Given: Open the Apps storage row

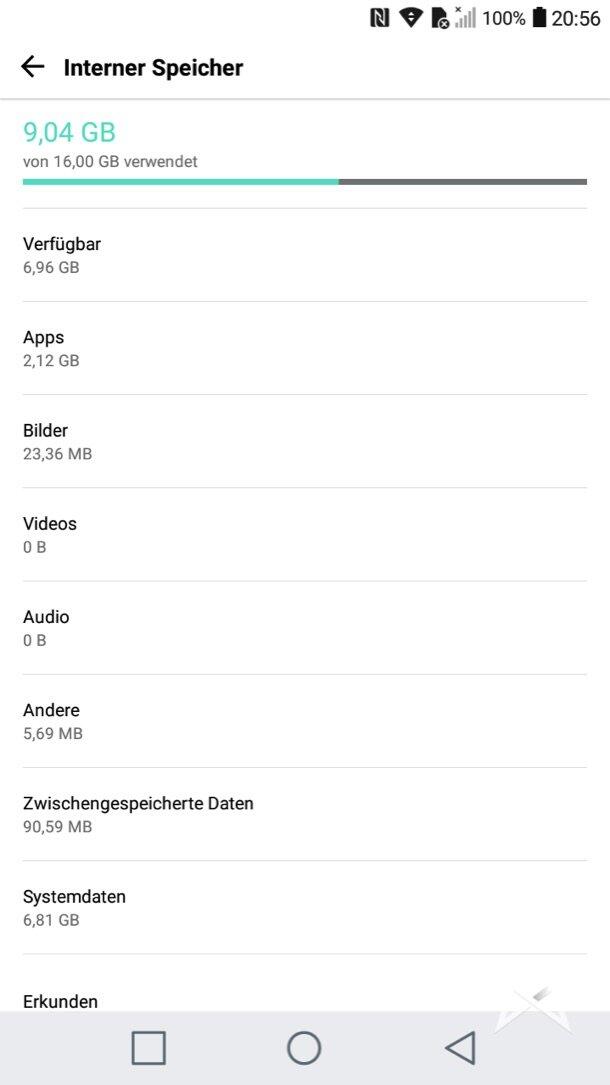Looking at the screenshot, I should point(304,348).
